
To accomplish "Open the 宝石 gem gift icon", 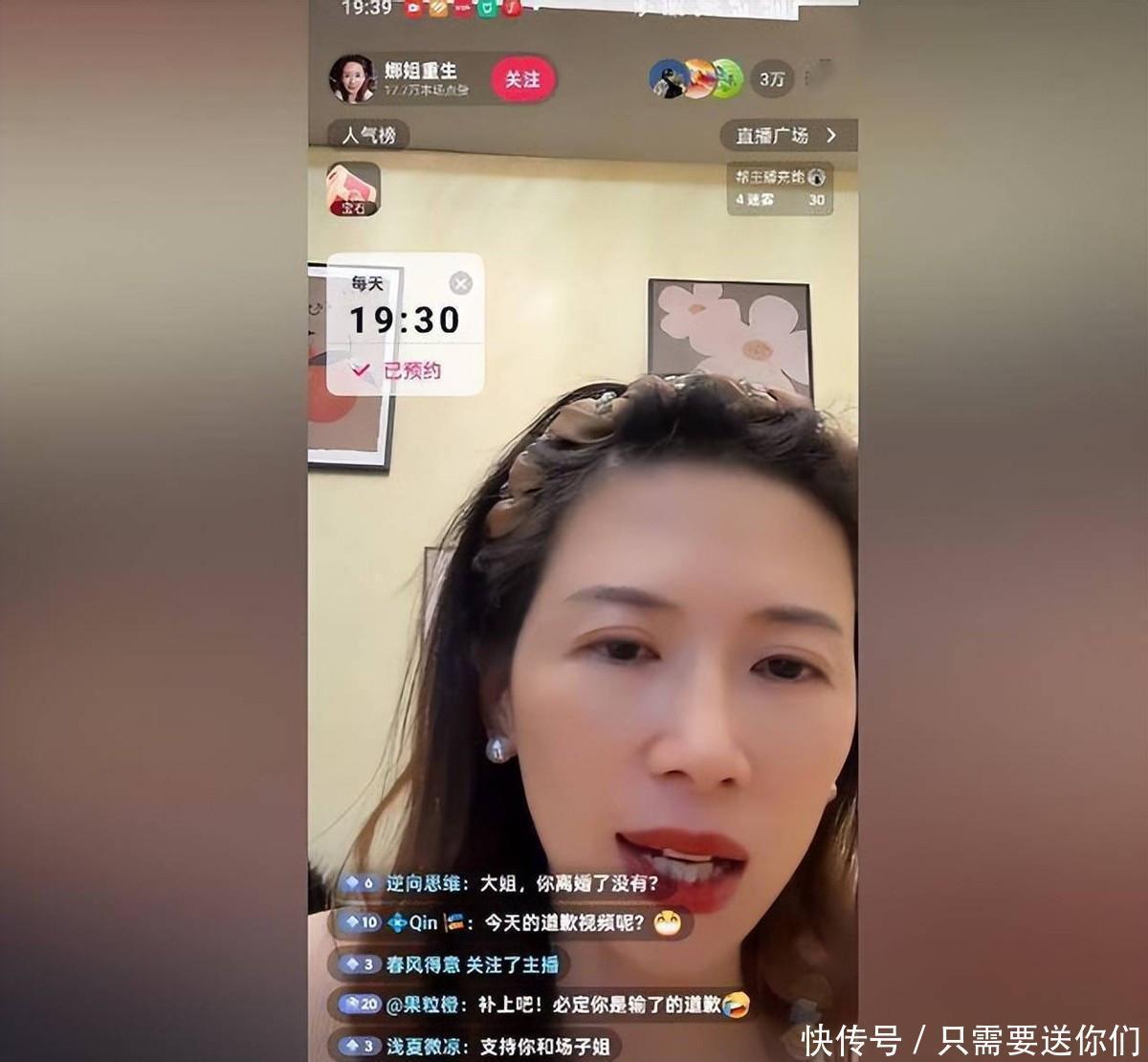I will pyautogui.click(x=353, y=188).
